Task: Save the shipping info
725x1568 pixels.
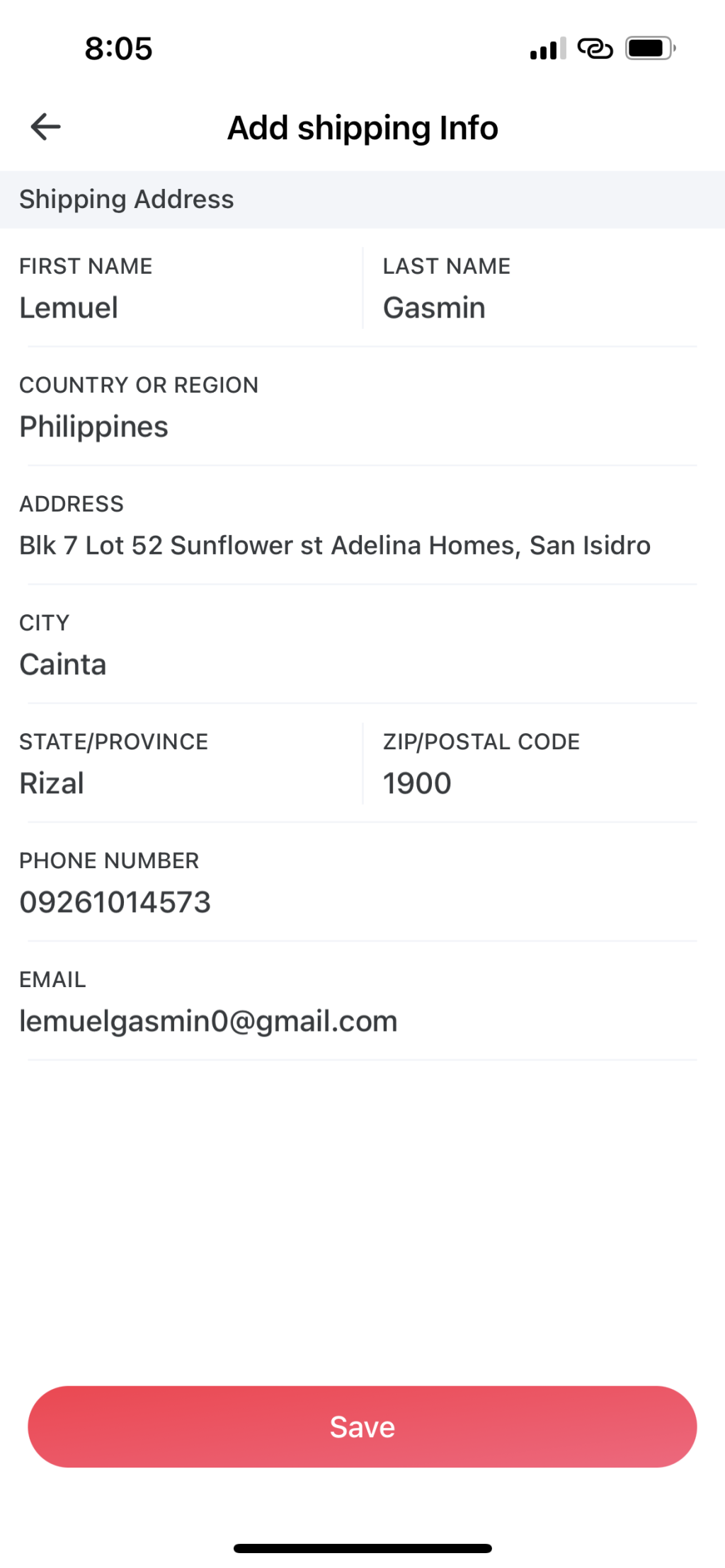Action: [362, 1426]
